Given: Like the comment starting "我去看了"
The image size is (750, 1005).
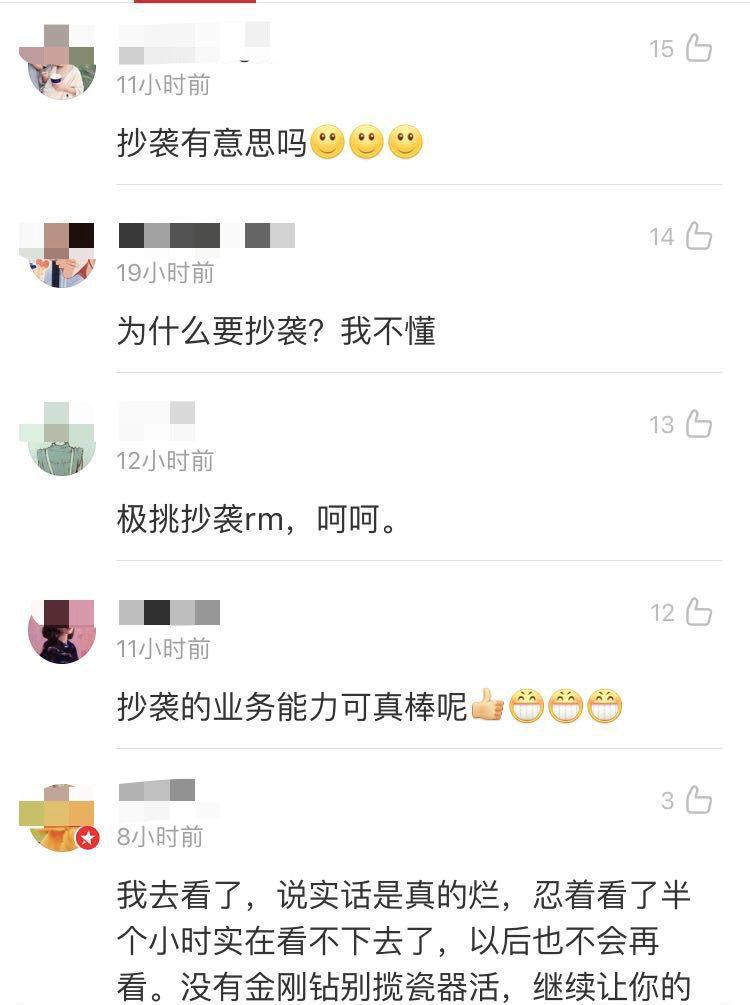Looking at the screenshot, I should [699, 800].
